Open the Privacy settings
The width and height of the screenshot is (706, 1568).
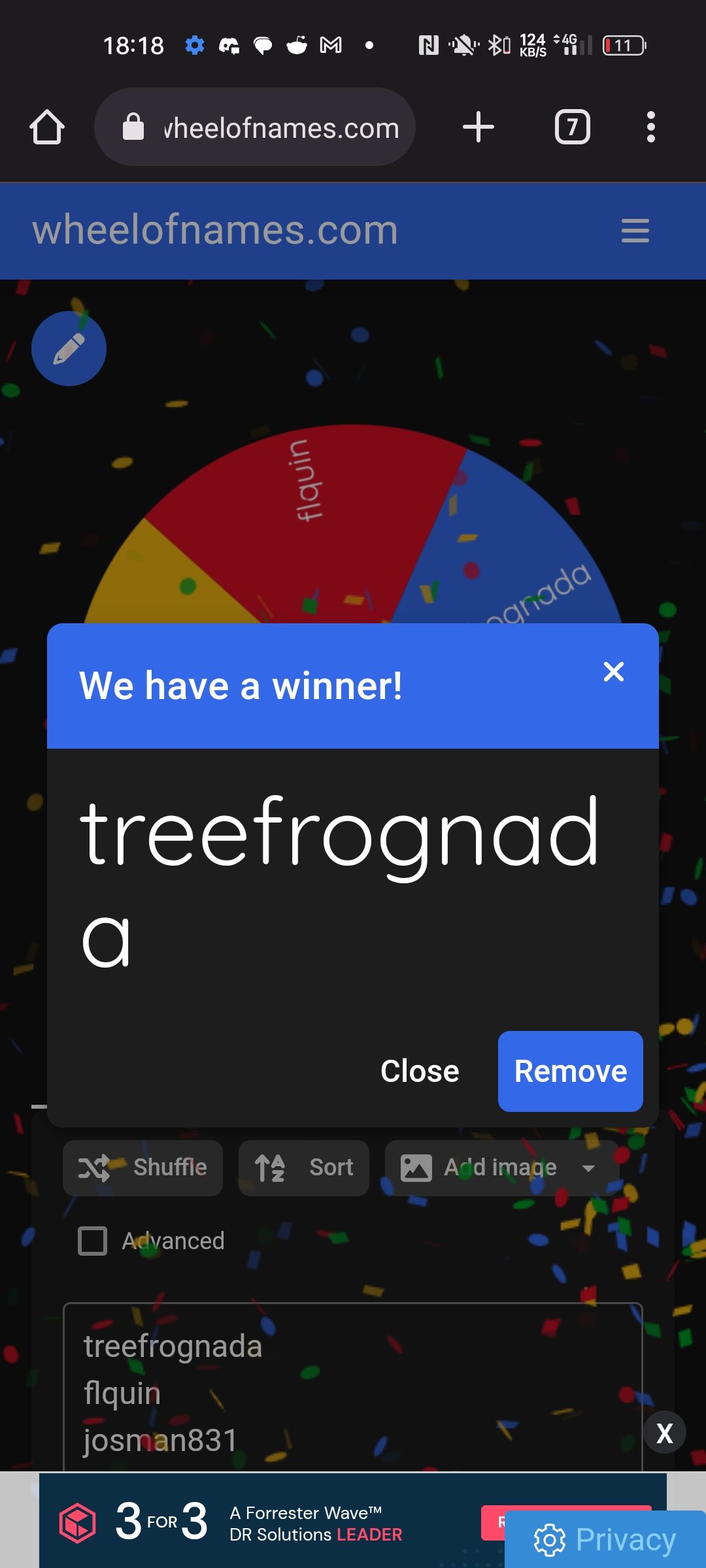[605, 1539]
